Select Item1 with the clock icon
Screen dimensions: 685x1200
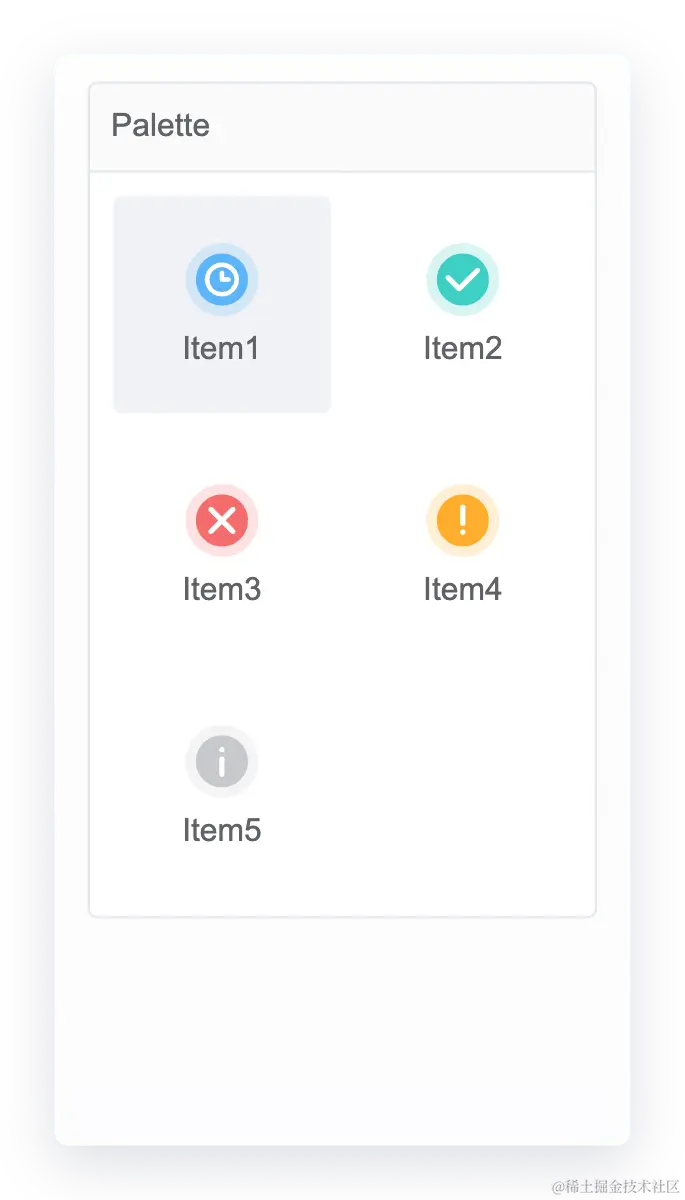(x=222, y=304)
